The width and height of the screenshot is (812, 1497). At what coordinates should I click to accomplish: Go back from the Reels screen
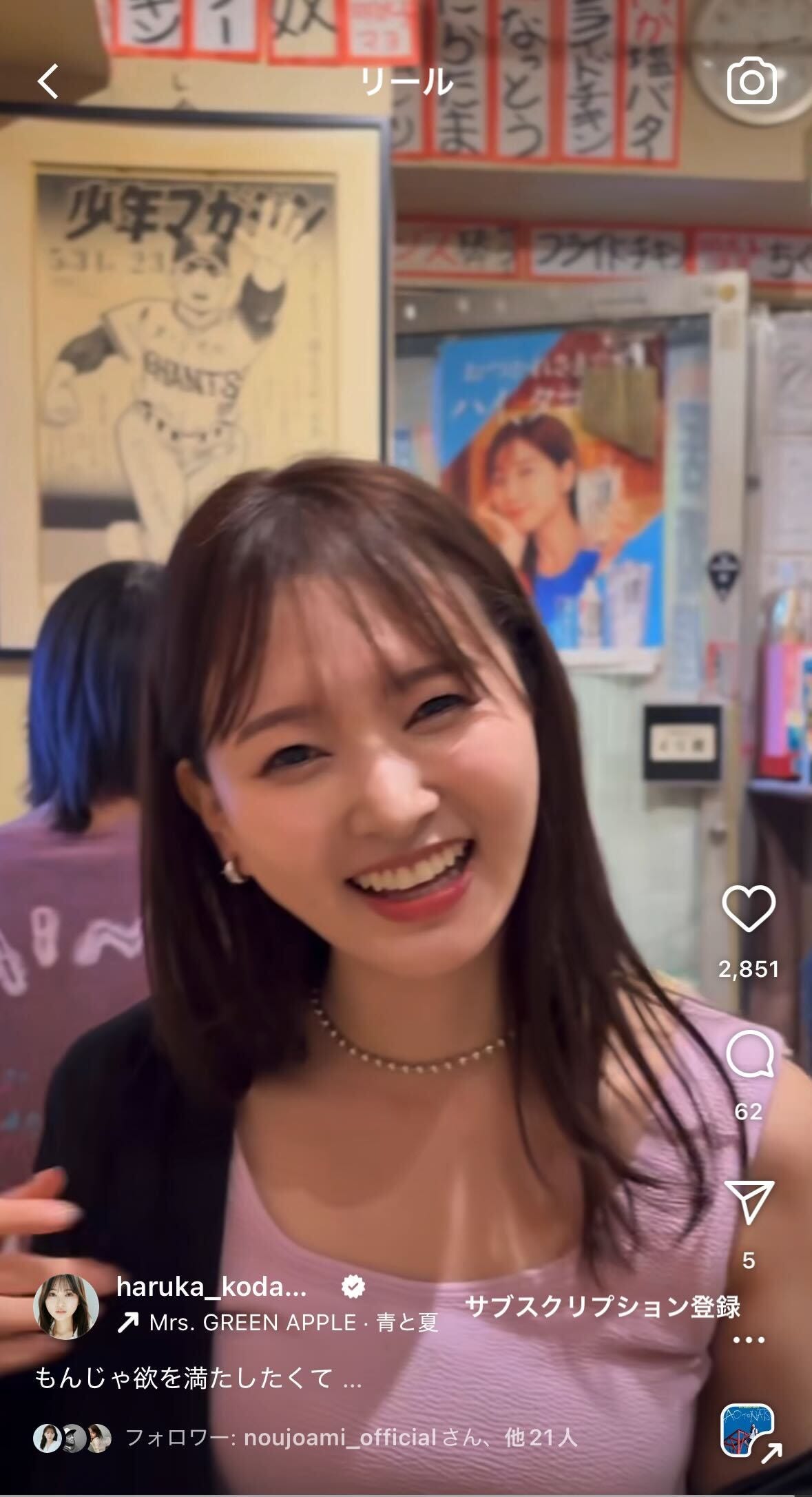(48, 82)
